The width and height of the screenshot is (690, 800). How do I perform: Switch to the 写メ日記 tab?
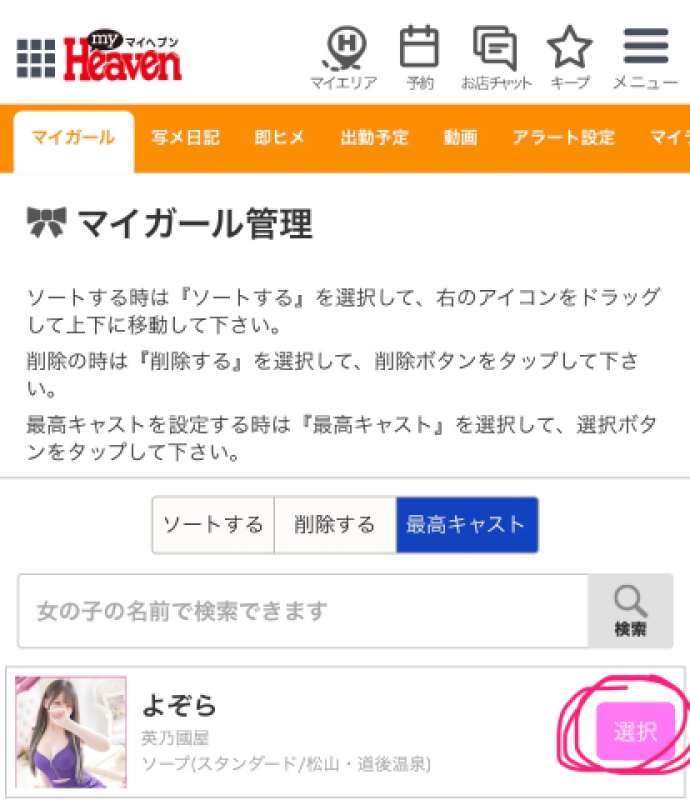pos(185,139)
